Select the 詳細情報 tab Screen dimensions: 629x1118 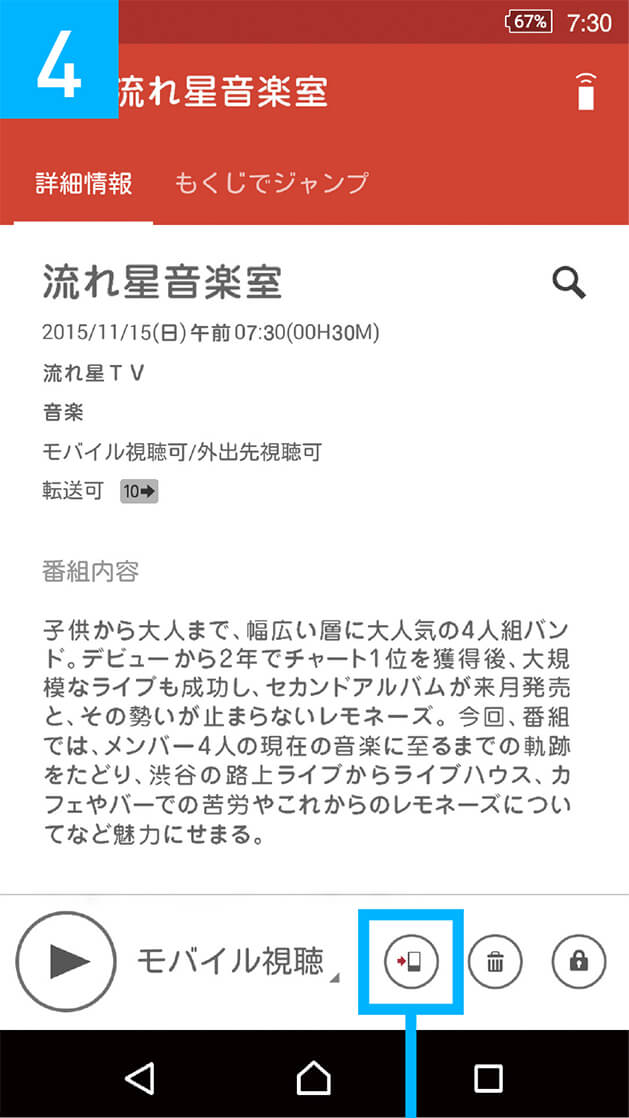pos(84,183)
